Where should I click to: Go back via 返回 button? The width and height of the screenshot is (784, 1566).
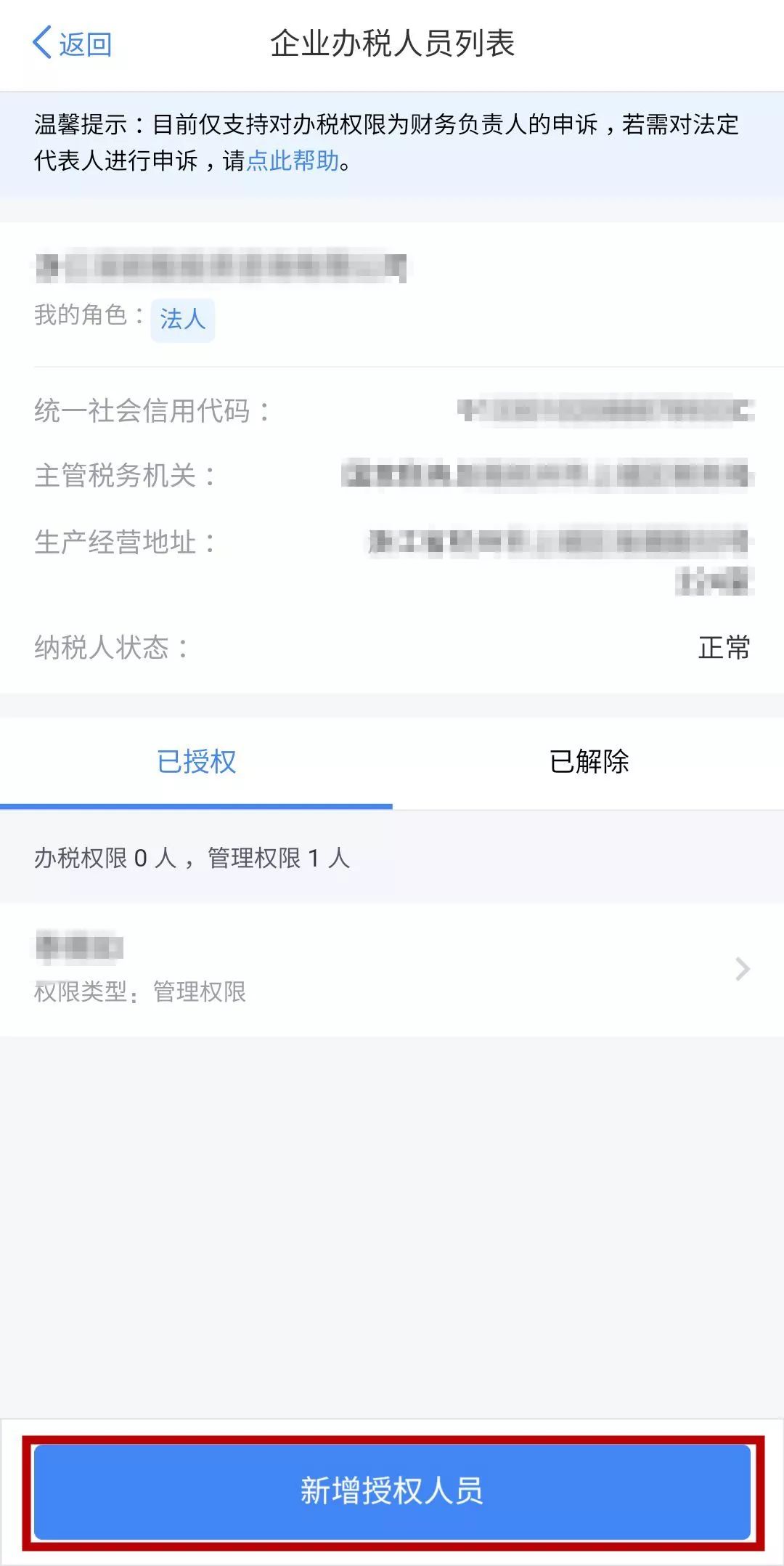pos(73,44)
